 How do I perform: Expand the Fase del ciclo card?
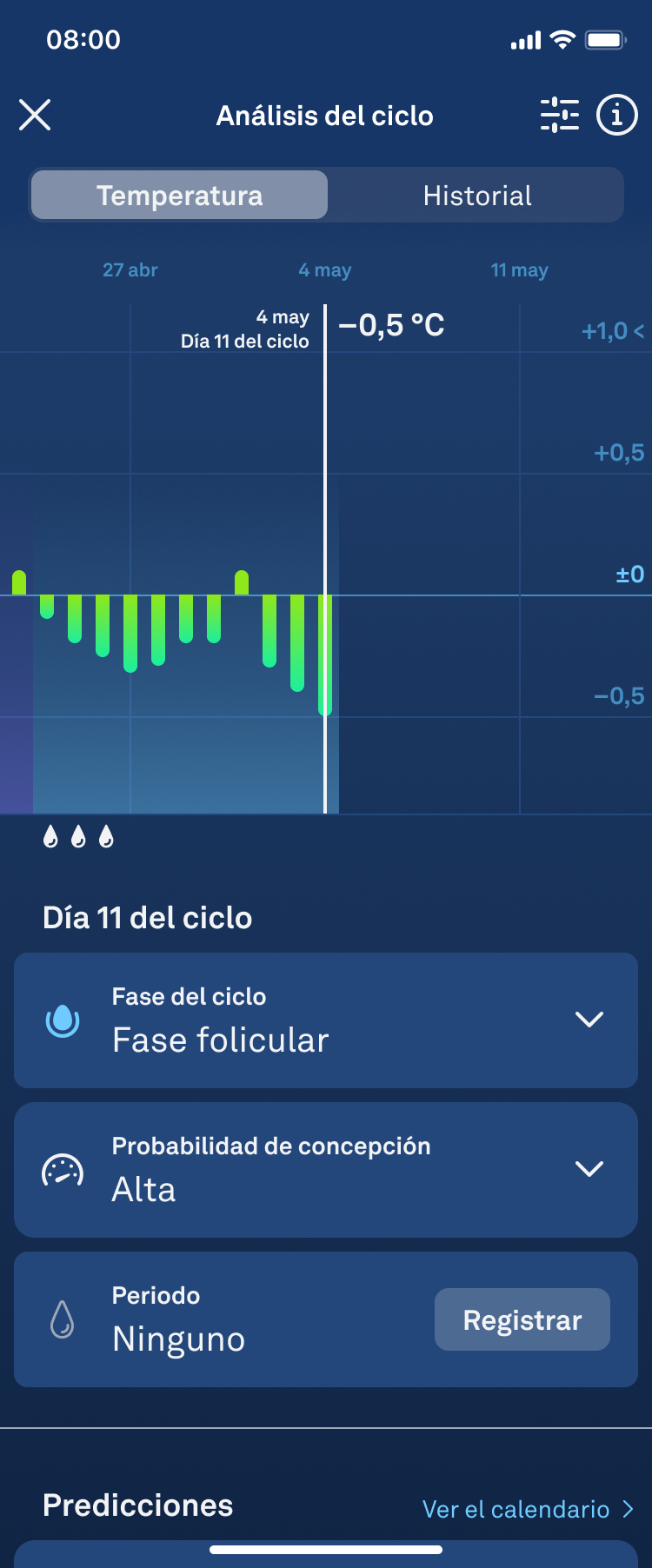point(589,1020)
